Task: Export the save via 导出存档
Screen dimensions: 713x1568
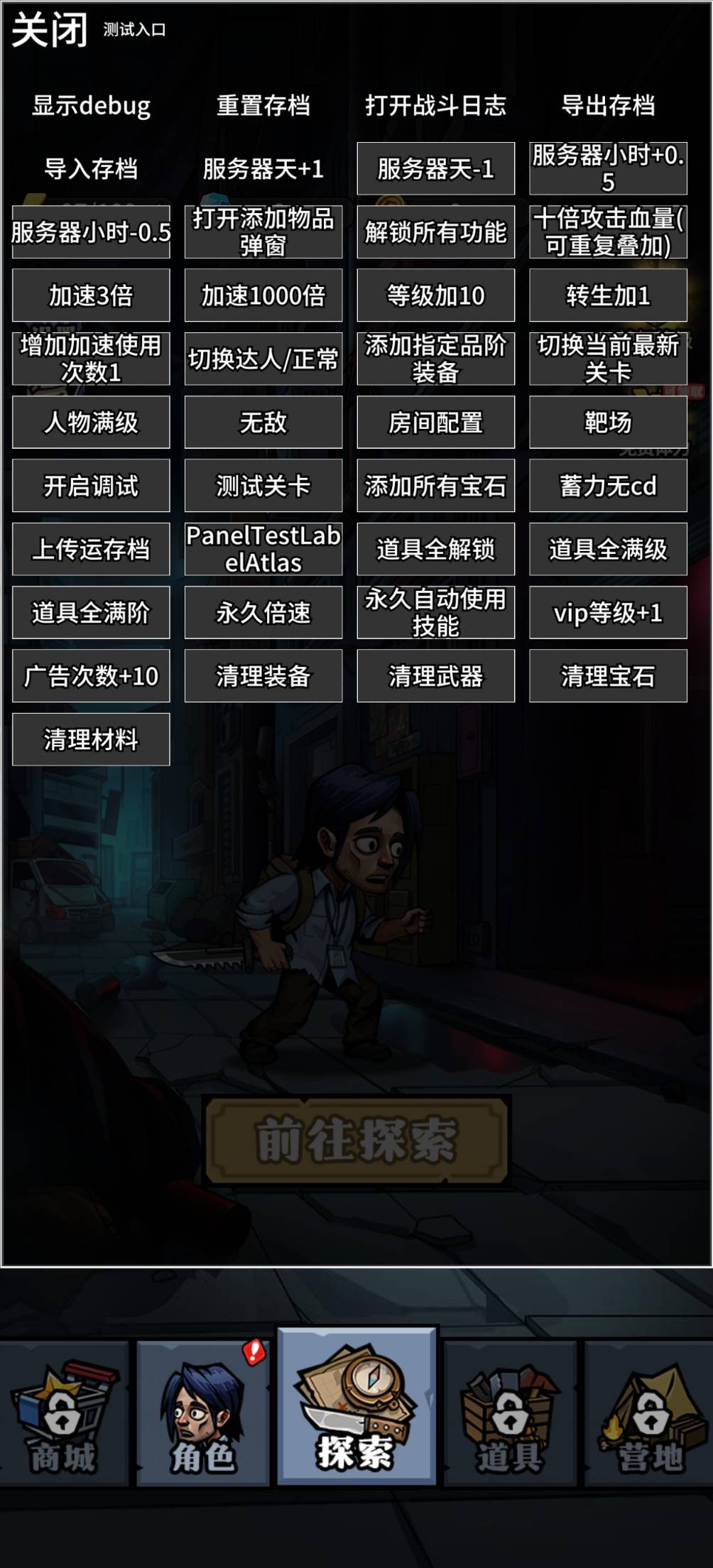Action: click(608, 106)
